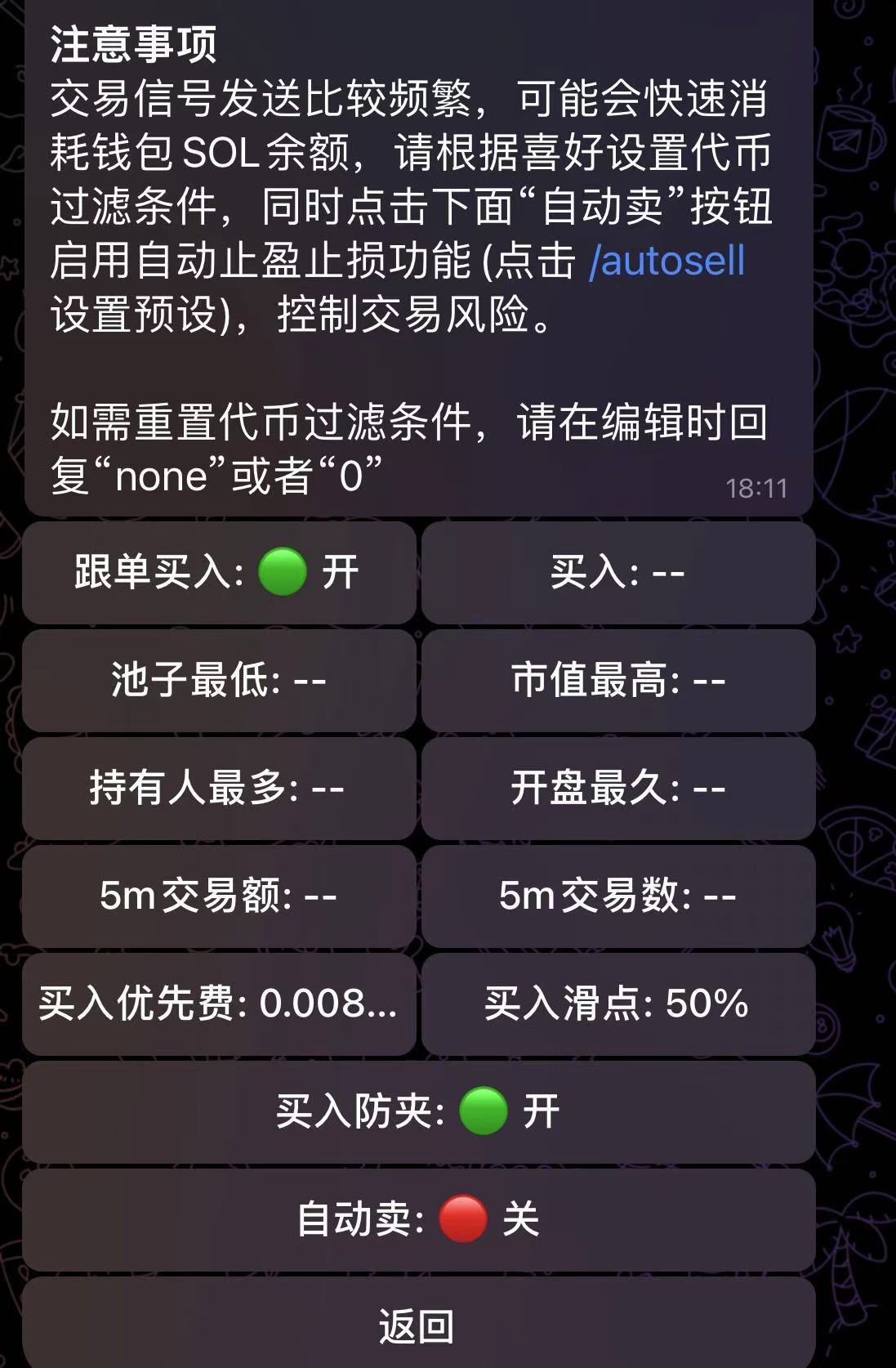Edit 持有人最多 filter
The image size is (896, 1368).
click(219, 788)
